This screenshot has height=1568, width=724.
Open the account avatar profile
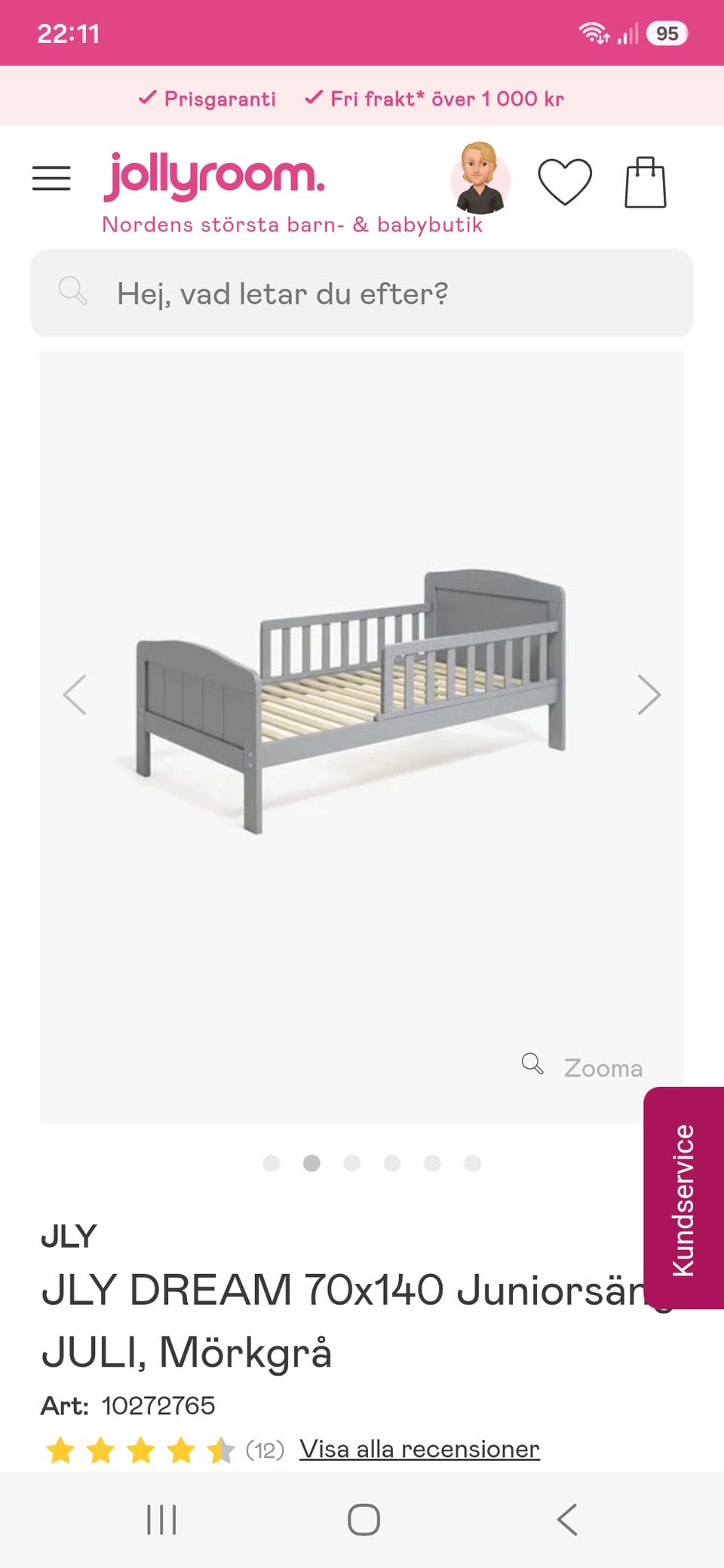pyautogui.click(x=480, y=179)
